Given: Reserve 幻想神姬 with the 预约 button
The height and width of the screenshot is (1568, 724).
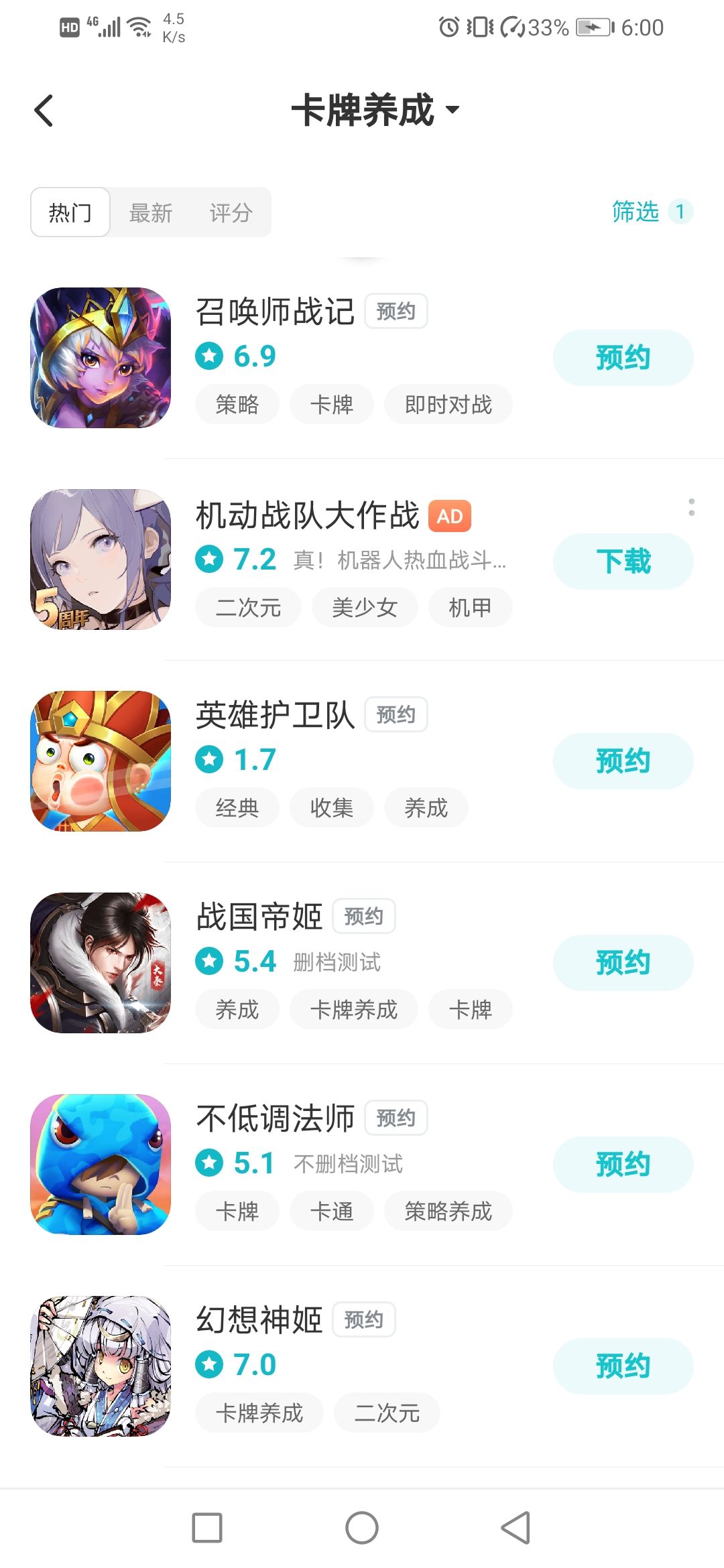Looking at the screenshot, I should (x=622, y=1366).
